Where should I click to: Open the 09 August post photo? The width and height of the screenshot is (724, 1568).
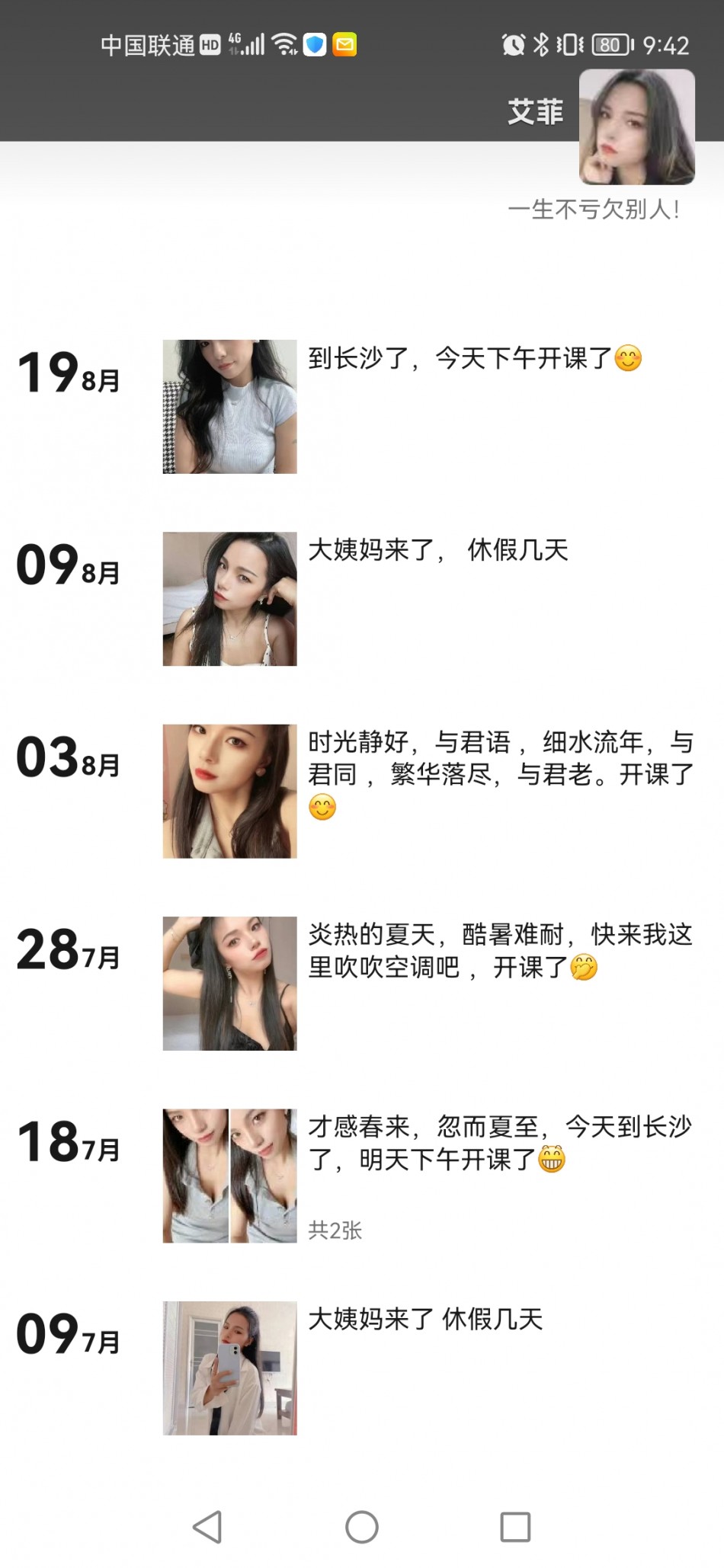coord(229,599)
